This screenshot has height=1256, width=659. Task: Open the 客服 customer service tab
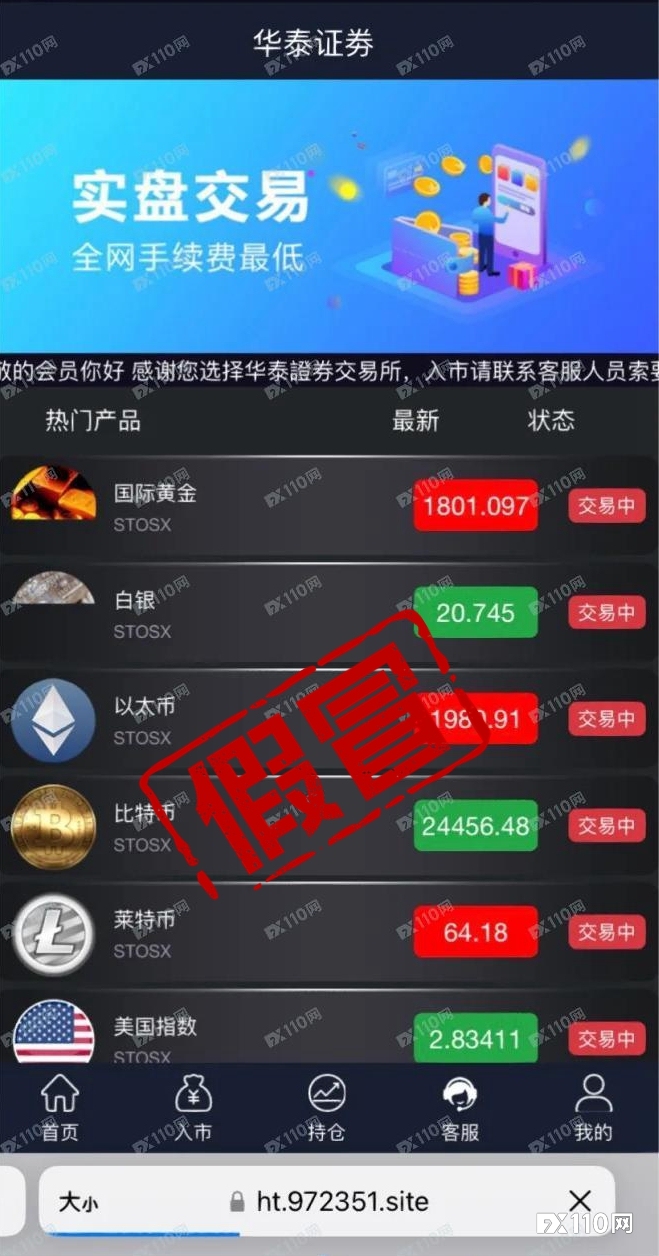(x=460, y=1108)
